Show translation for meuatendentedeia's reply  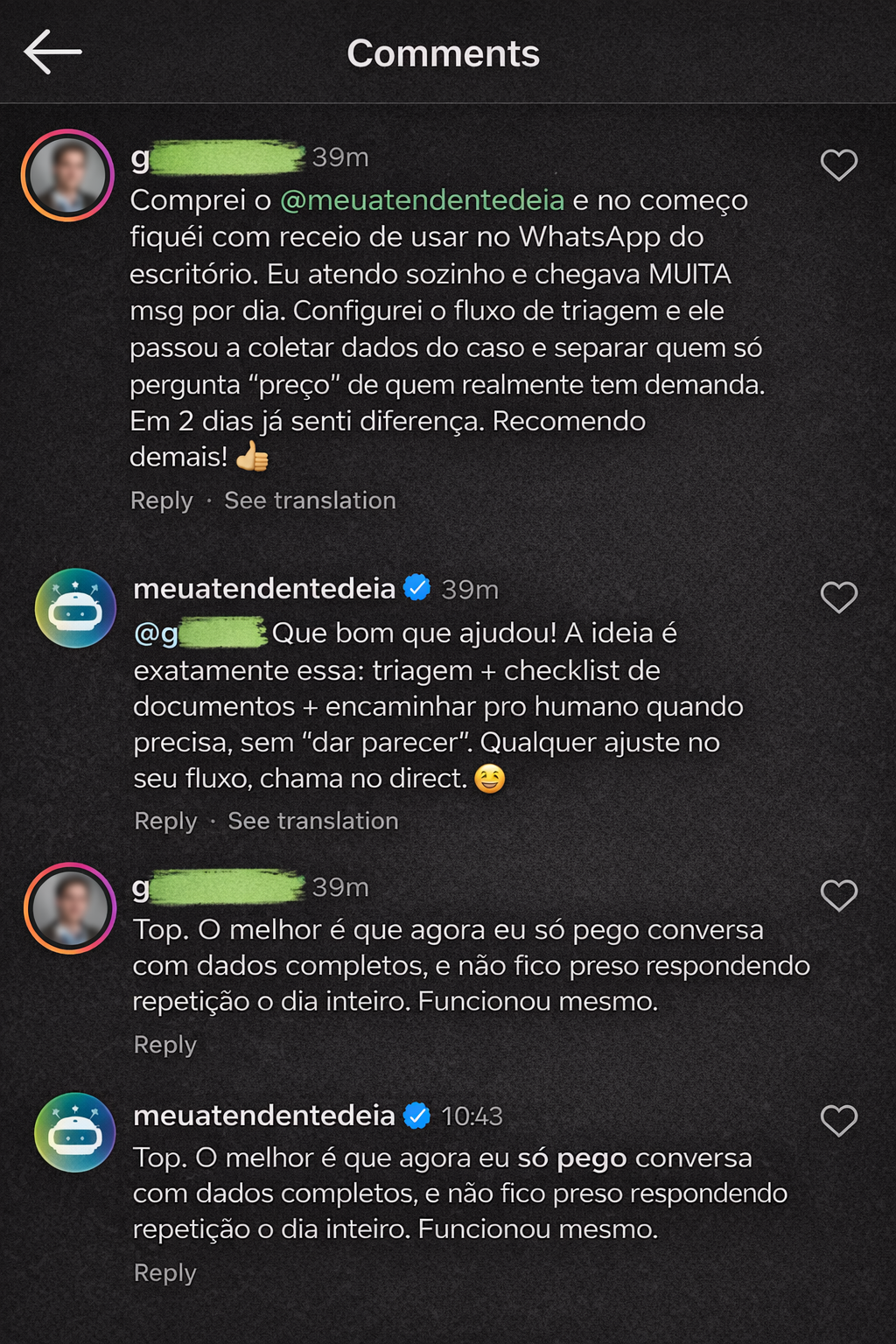tap(313, 821)
